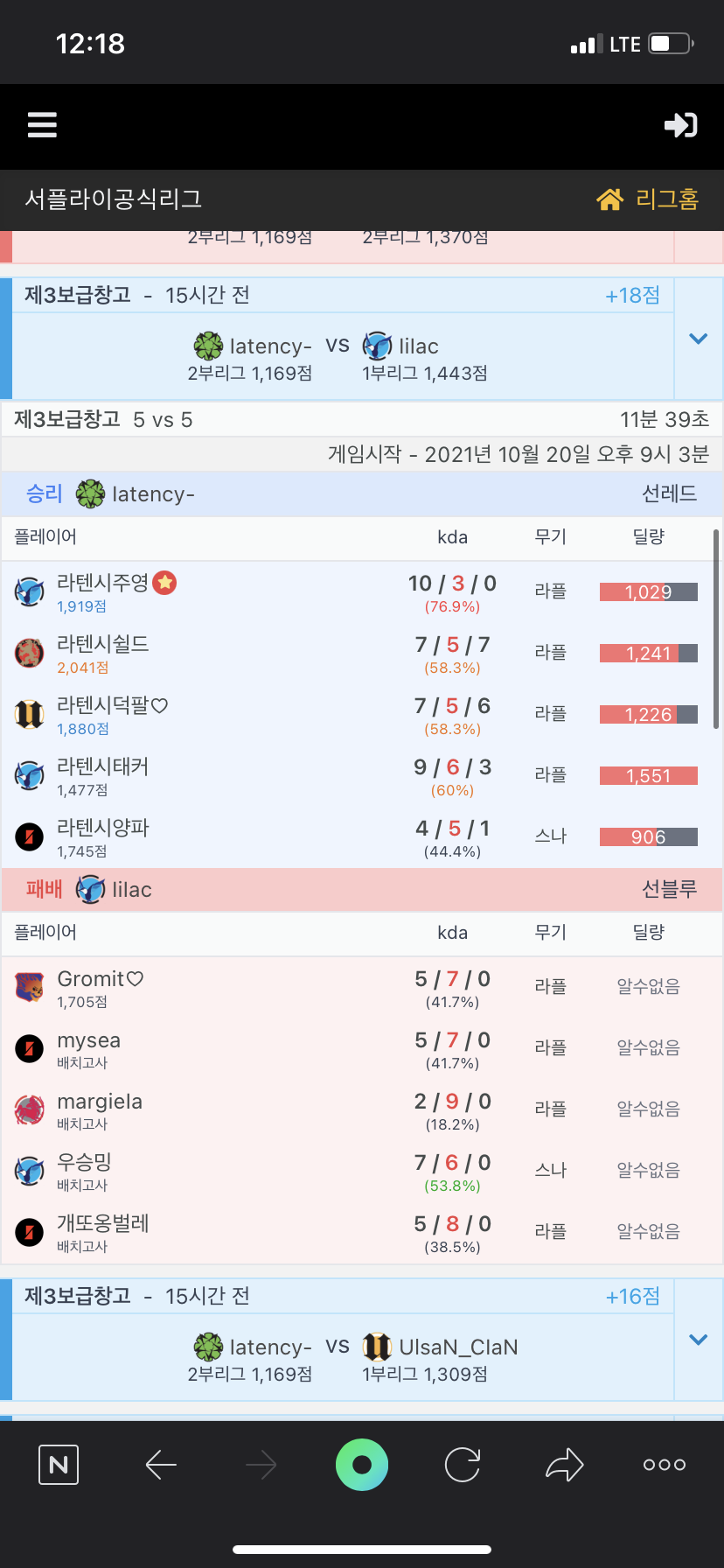Open player 우승밍 profile
This screenshot has height=1568, width=724.
(x=84, y=1163)
